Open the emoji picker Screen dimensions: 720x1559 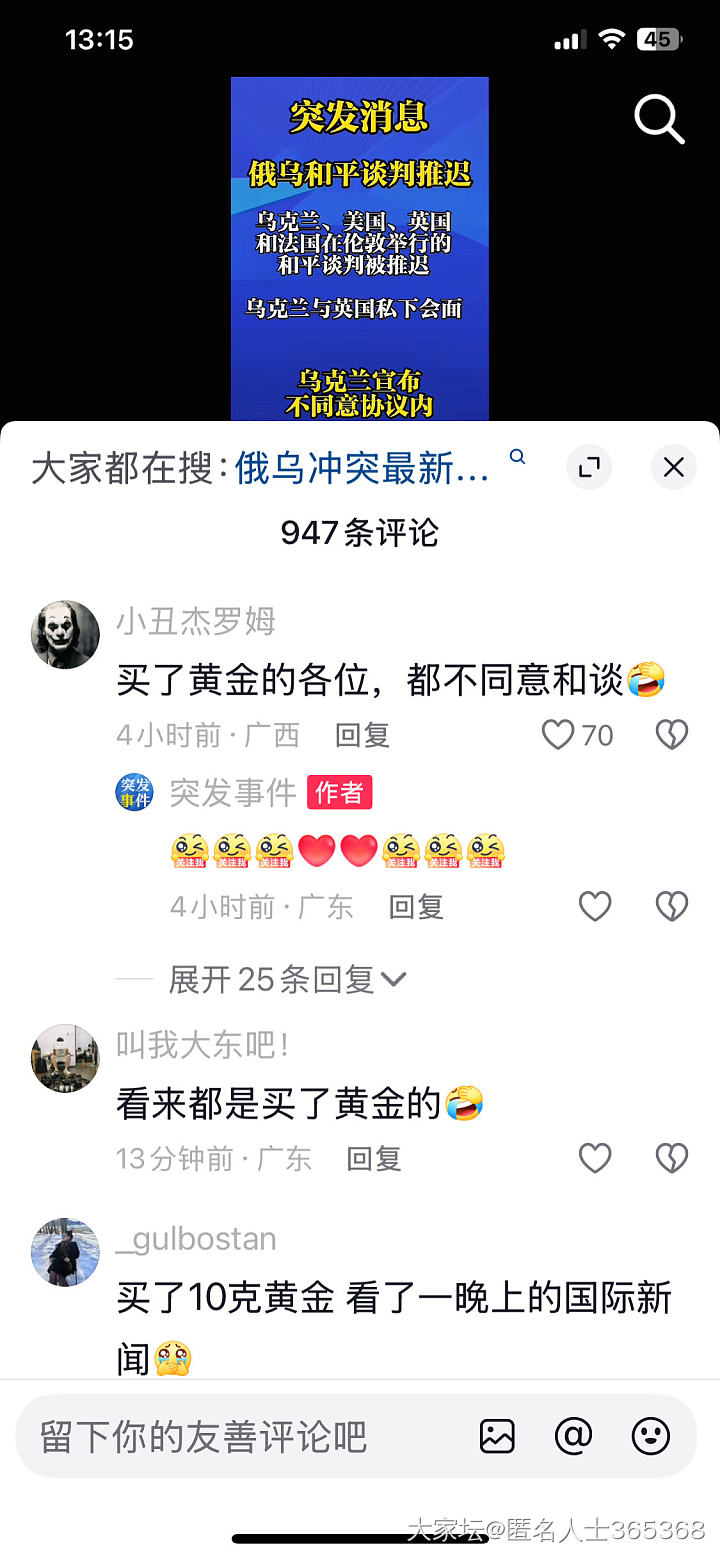[x=651, y=1437]
